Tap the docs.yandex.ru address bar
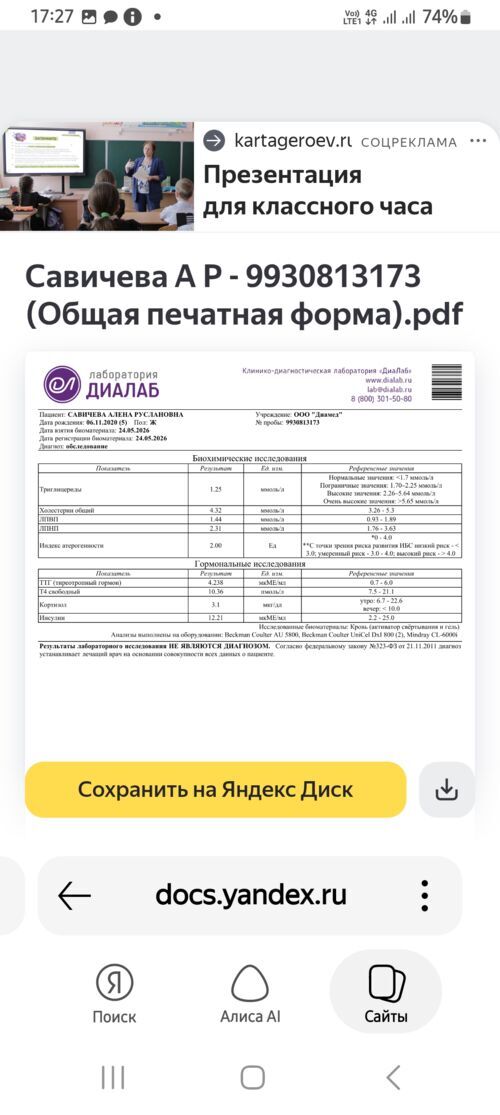 click(250, 895)
